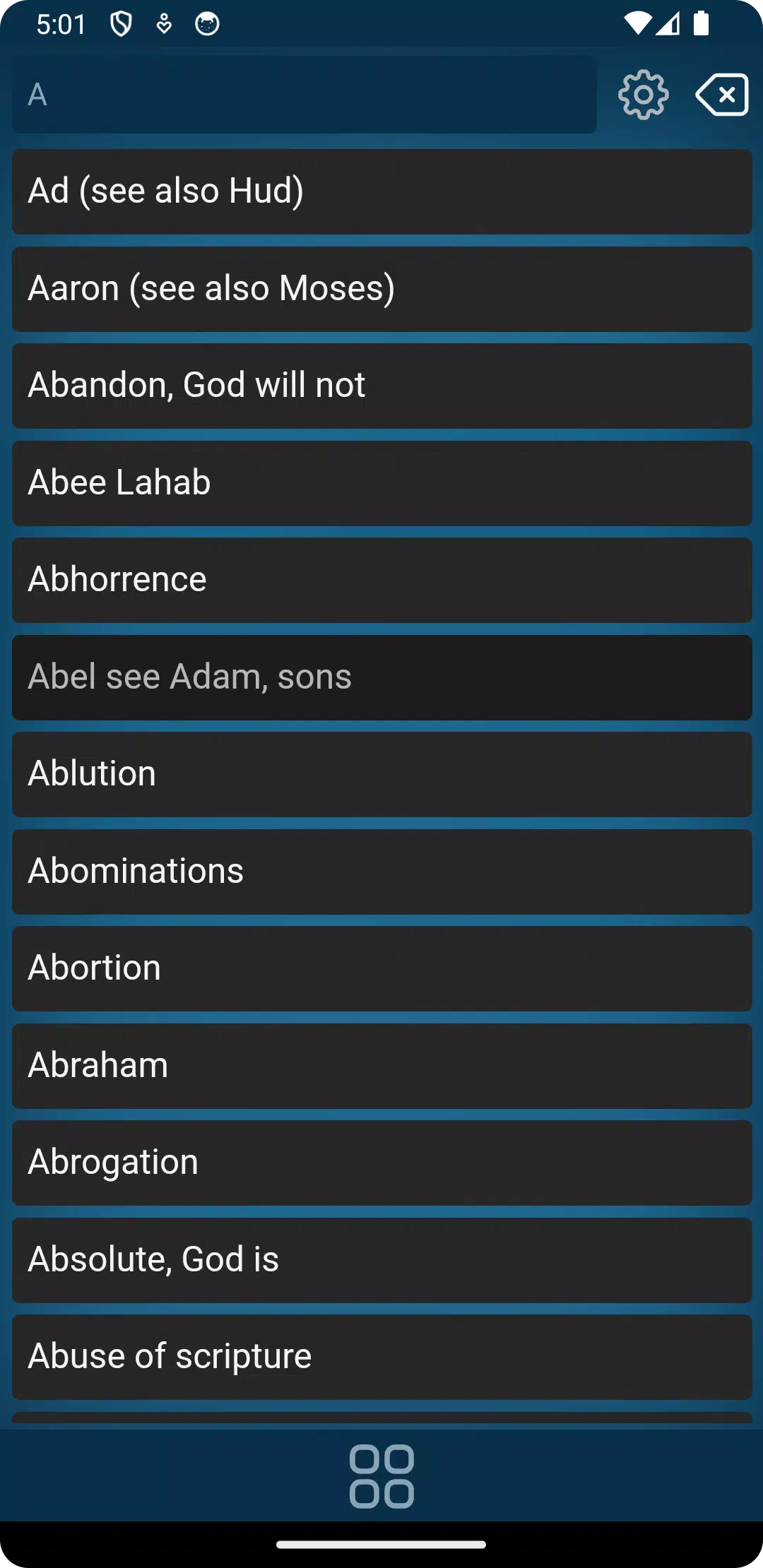Open the Abrogation topic
763x1568 pixels.
(x=382, y=1163)
